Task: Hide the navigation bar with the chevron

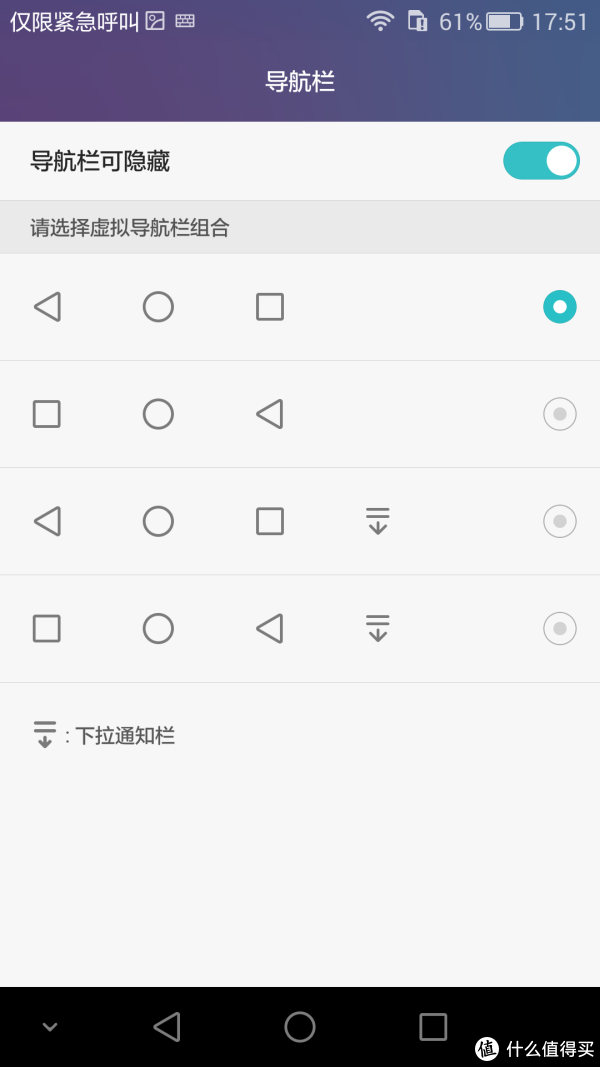Action: click(x=50, y=1027)
